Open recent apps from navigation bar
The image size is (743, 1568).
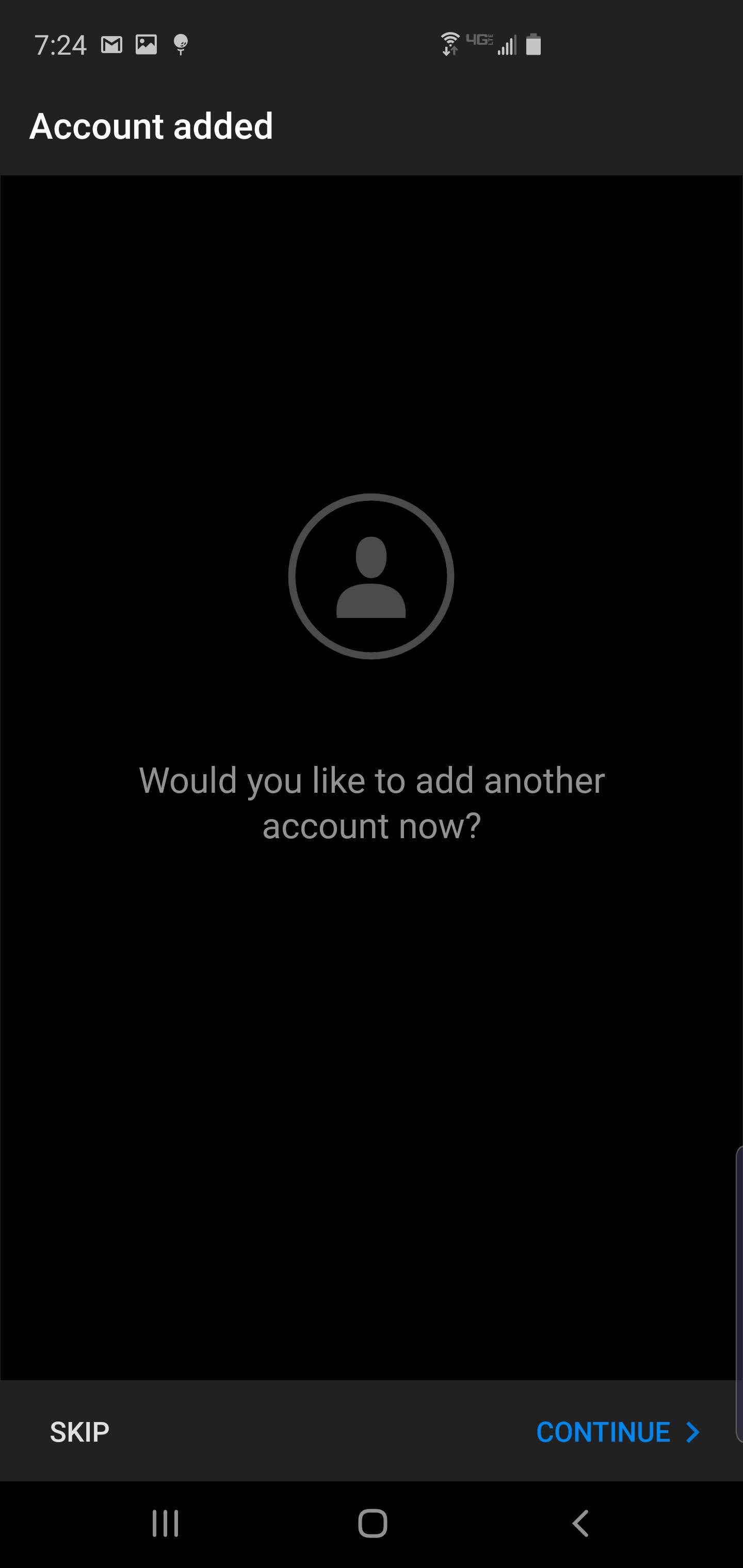pos(165,1524)
